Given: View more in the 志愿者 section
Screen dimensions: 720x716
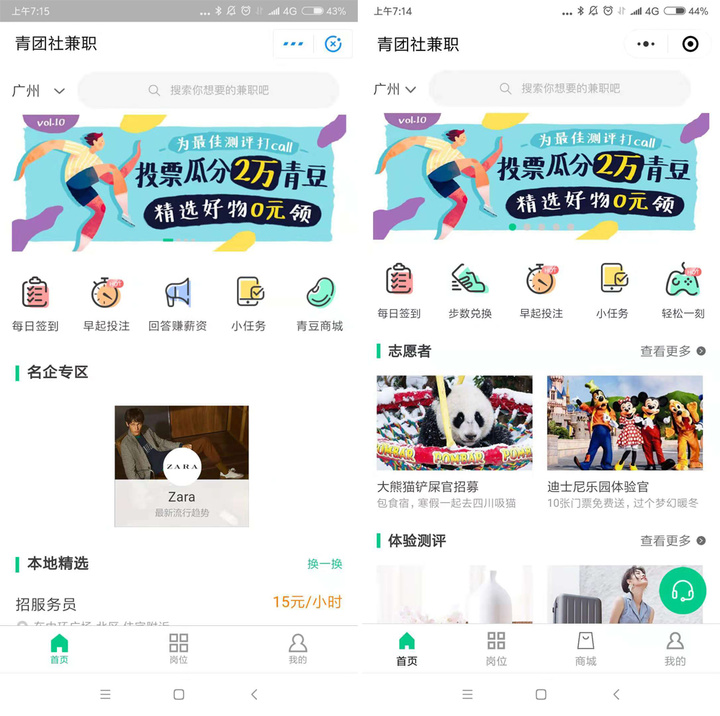Looking at the screenshot, I should pyautogui.click(x=672, y=351).
